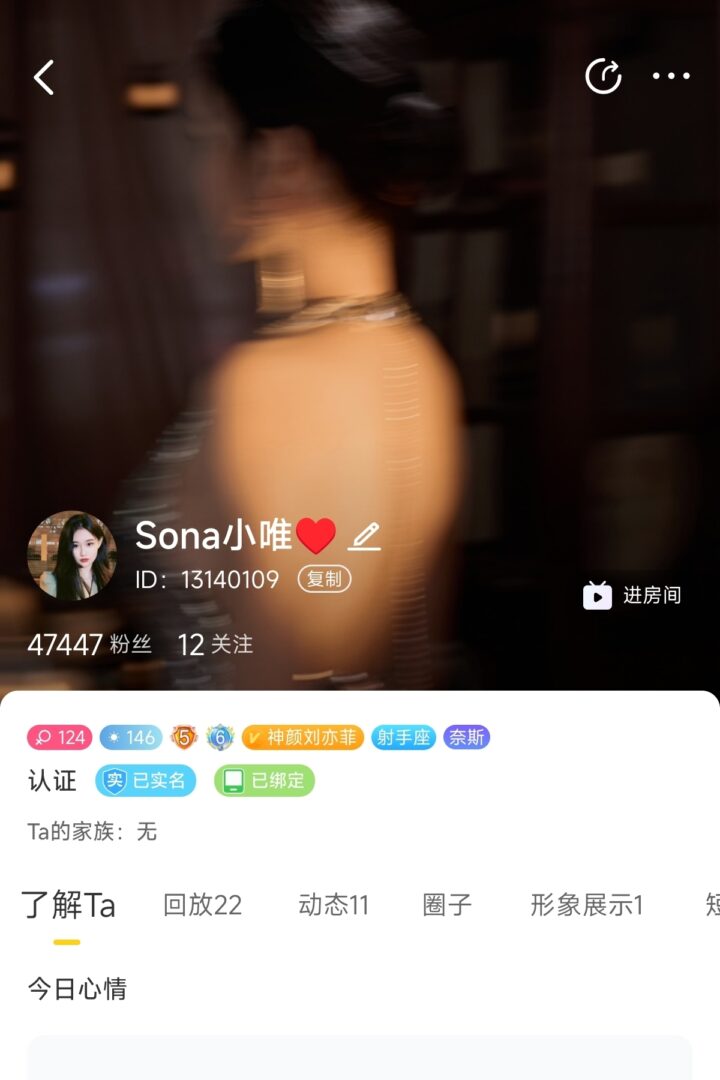Tap the 神颜刘亦菲 badge
Image resolution: width=720 pixels, height=1080 pixels.
click(302, 738)
